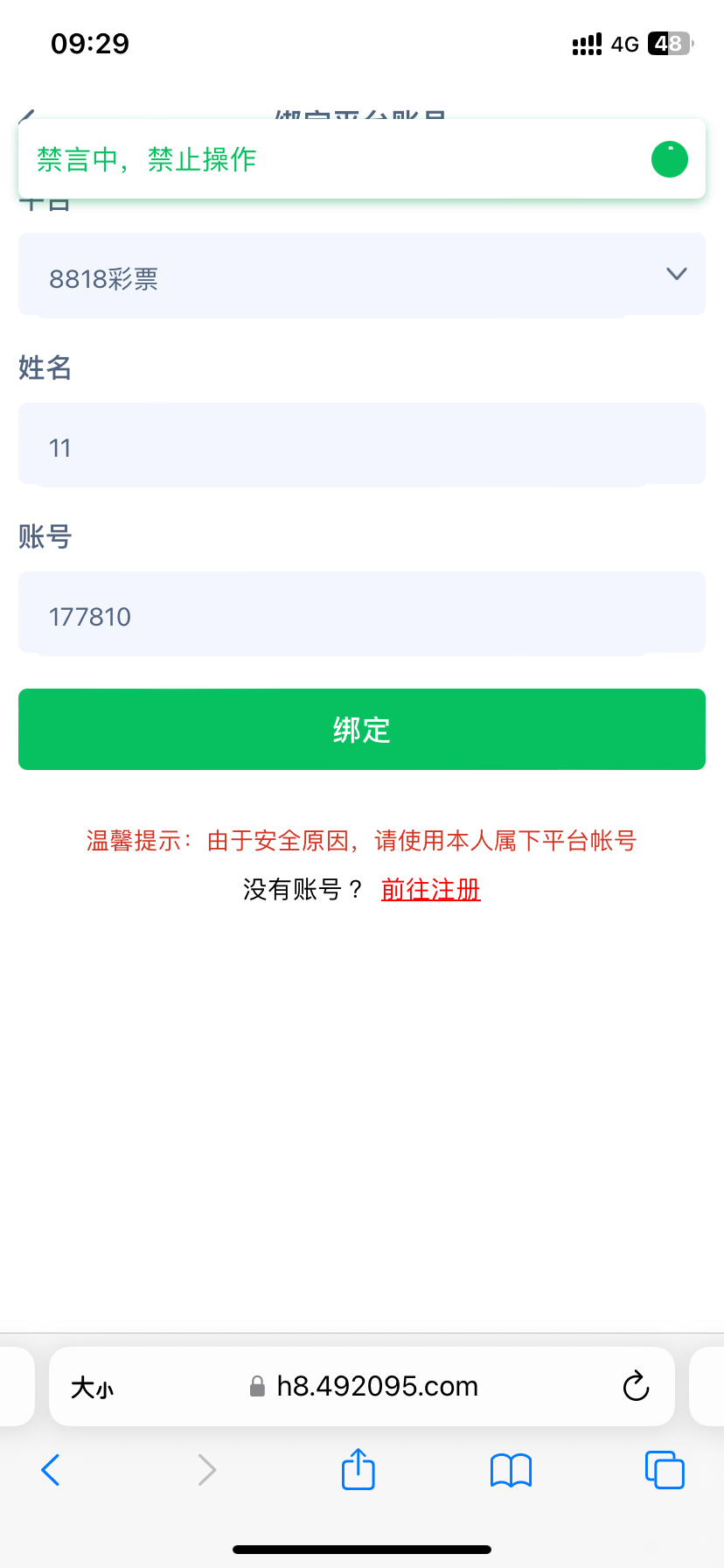Show all open Safari tabs
The width and height of the screenshot is (724, 1568).
[x=665, y=1469]
